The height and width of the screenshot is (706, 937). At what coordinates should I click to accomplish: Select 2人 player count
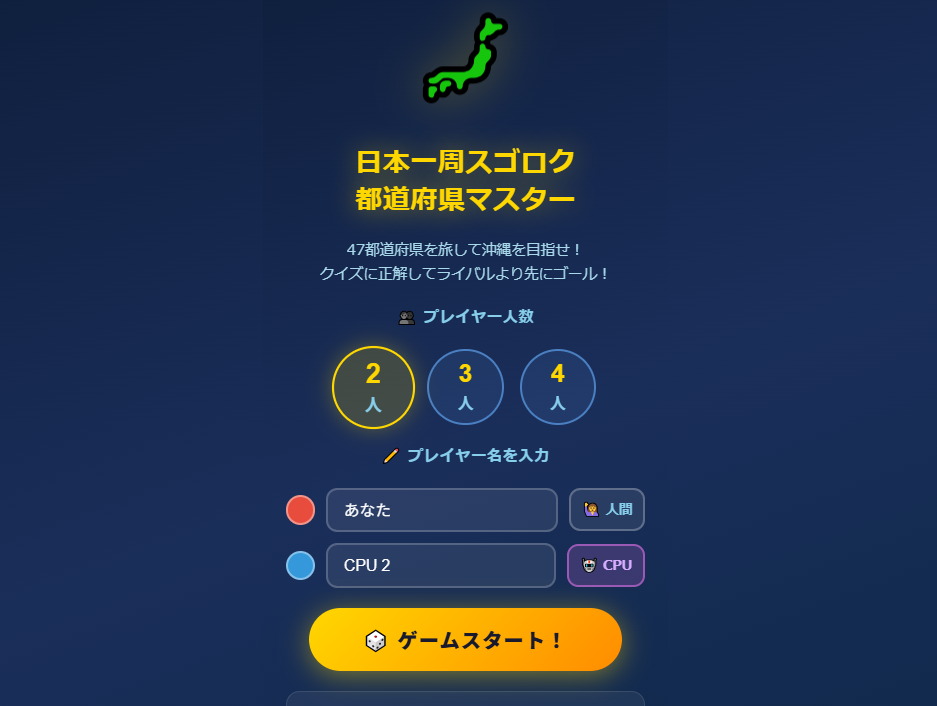coord(373,387)
